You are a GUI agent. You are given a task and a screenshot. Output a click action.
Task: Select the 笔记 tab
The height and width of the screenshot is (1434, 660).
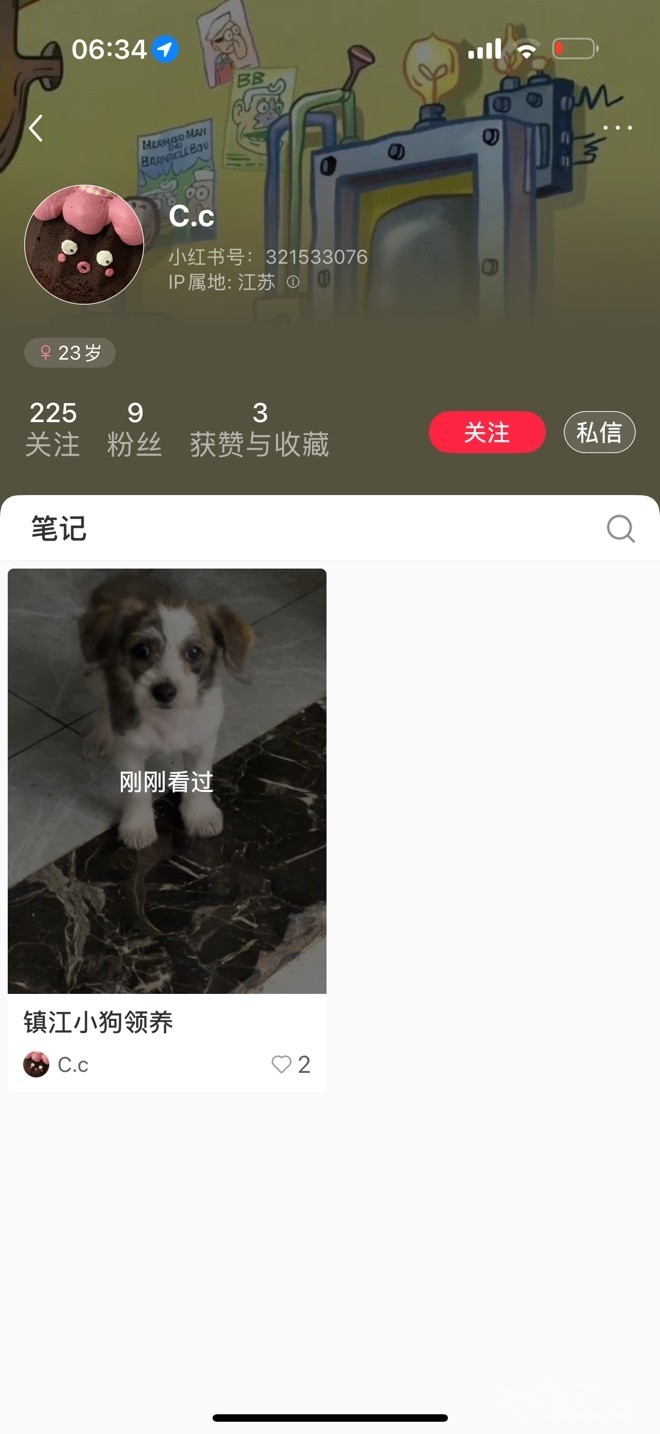click(x=59, y=528)
